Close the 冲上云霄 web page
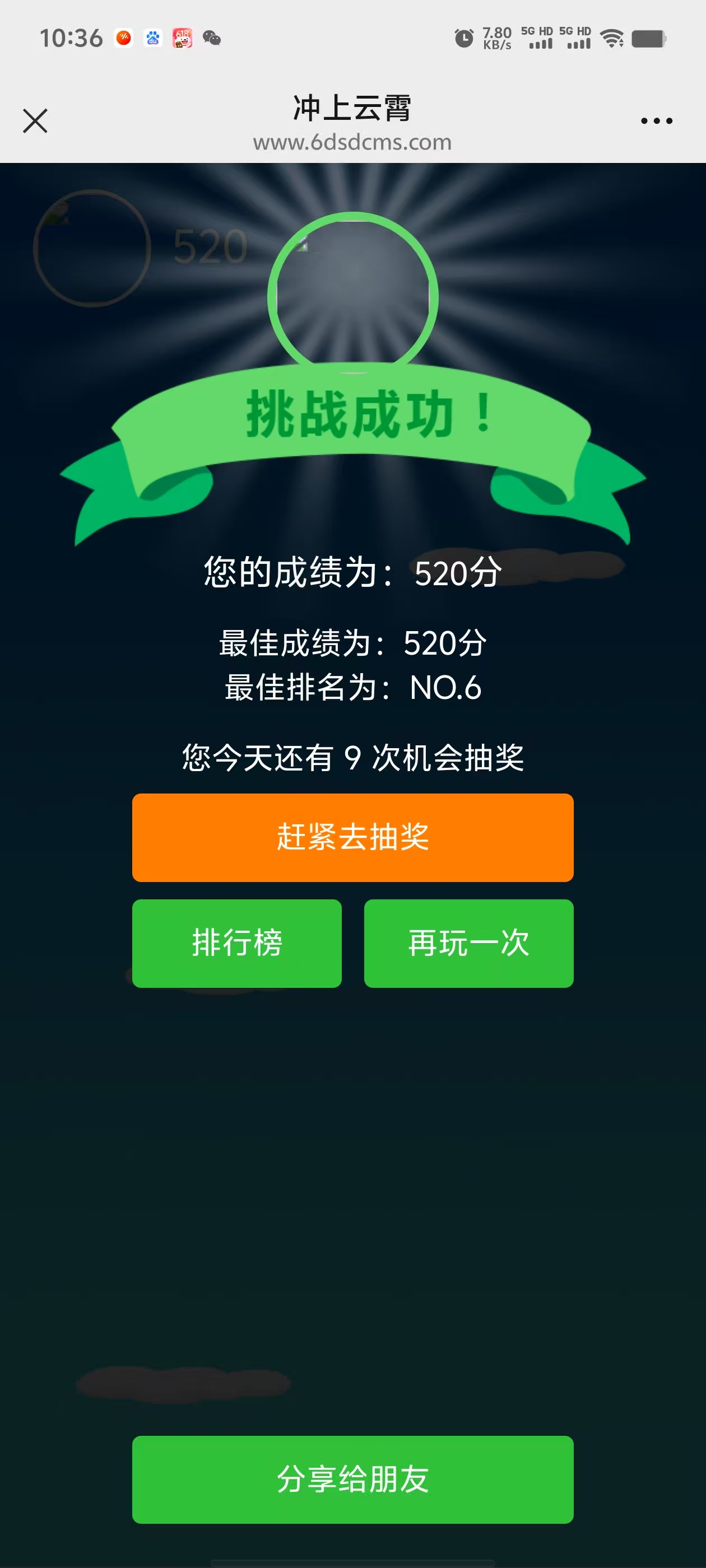Viewport: 706px width, 1568px height. click(35, 120)
